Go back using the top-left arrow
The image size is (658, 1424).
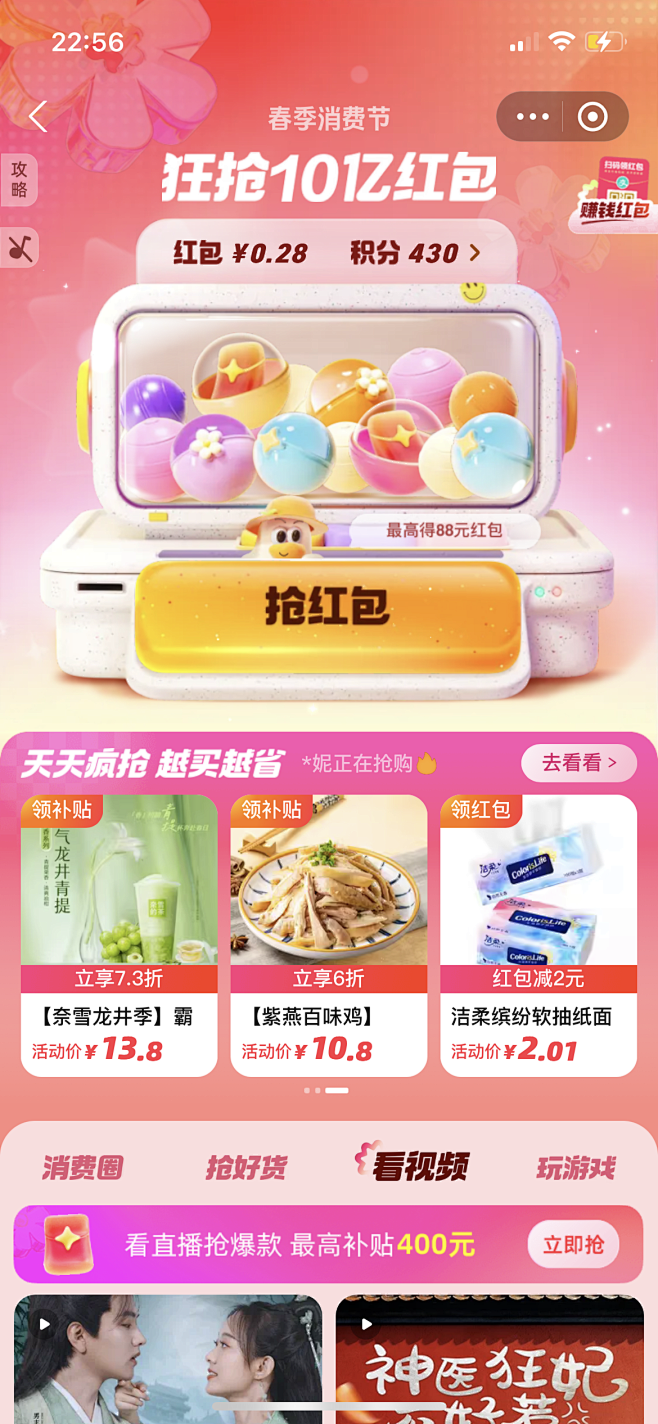pyautogui.click(x=38, y=117)
